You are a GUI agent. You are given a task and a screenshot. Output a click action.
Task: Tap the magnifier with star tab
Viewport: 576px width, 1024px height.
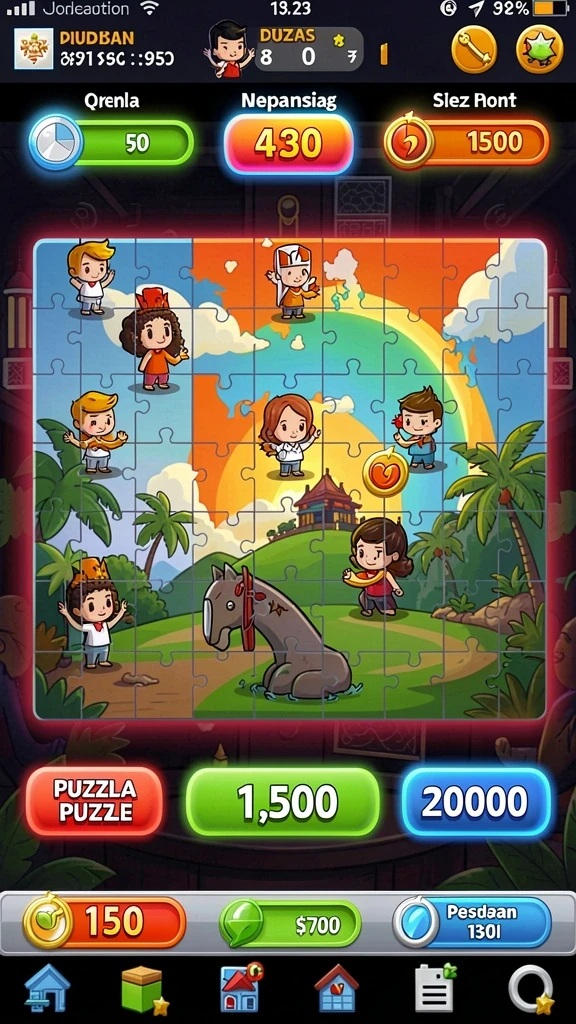click(530, 989)
